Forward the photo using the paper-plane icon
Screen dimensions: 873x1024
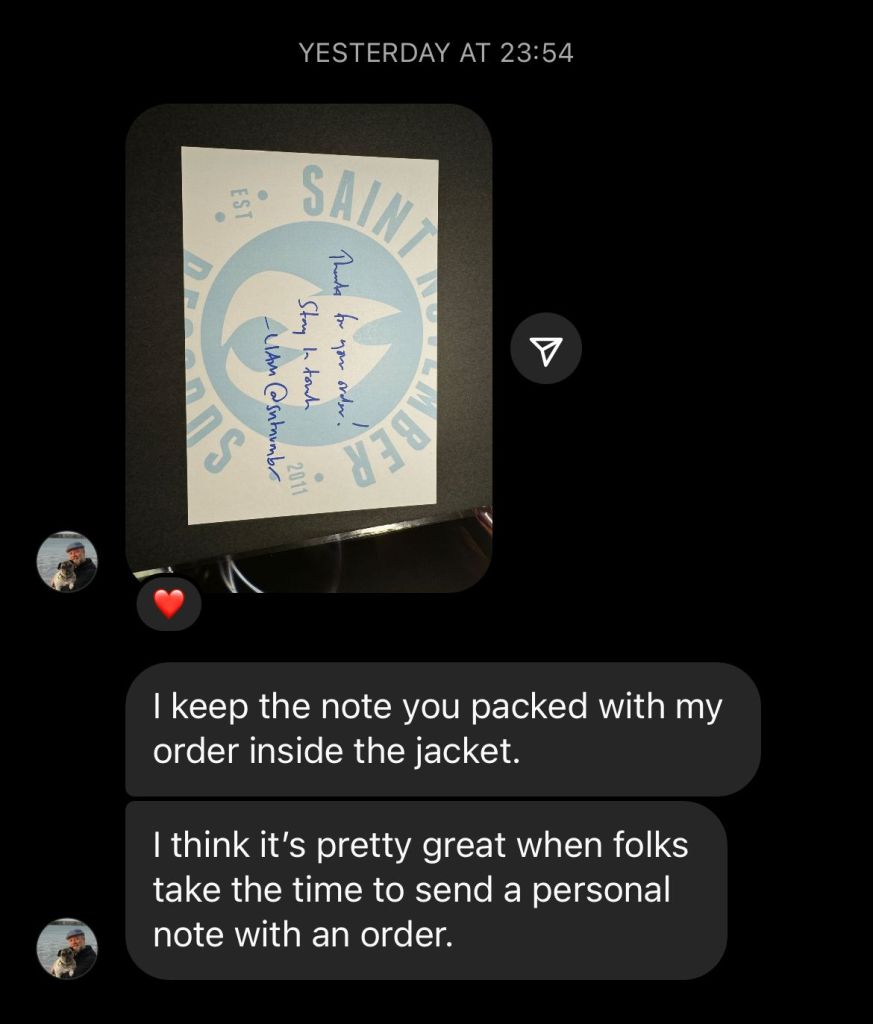click(x=545, y=348)
